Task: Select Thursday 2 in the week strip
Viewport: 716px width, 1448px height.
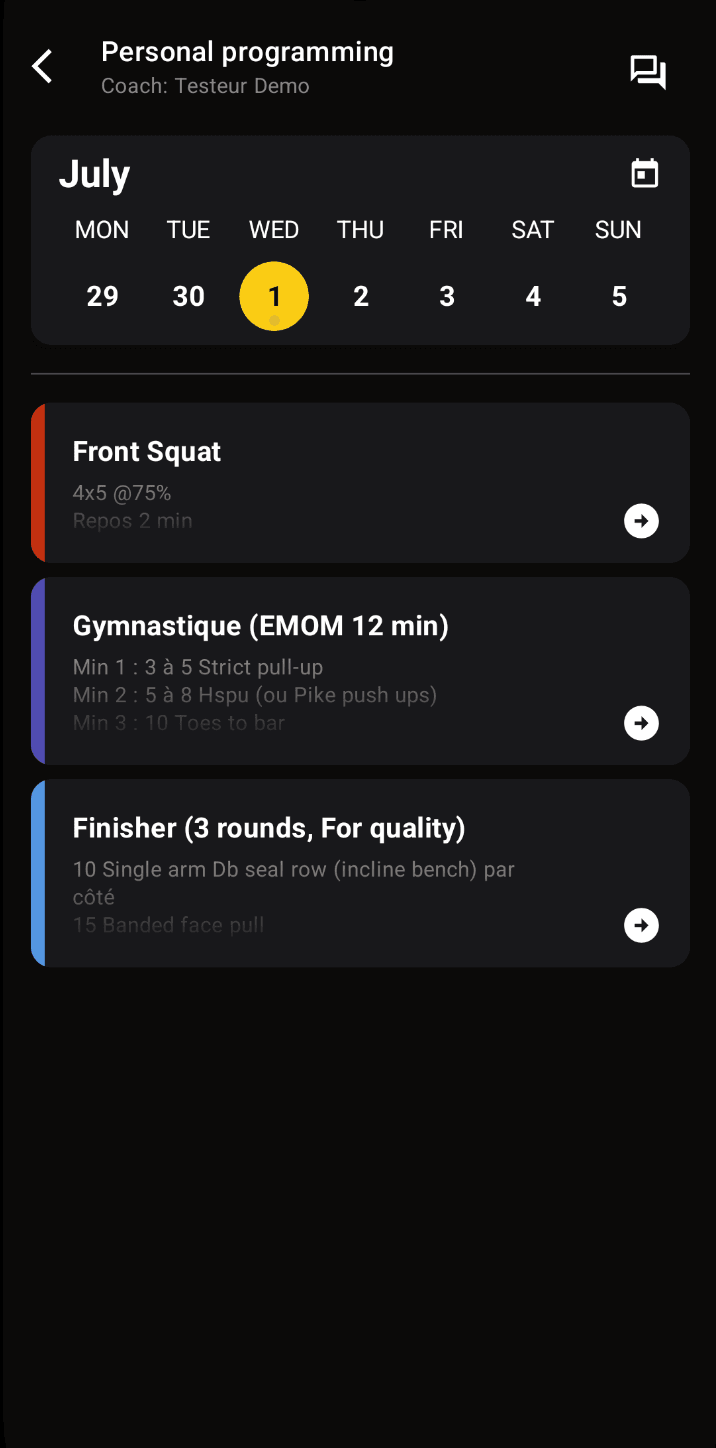Action: pyautogui.click(x=361, y=296)
